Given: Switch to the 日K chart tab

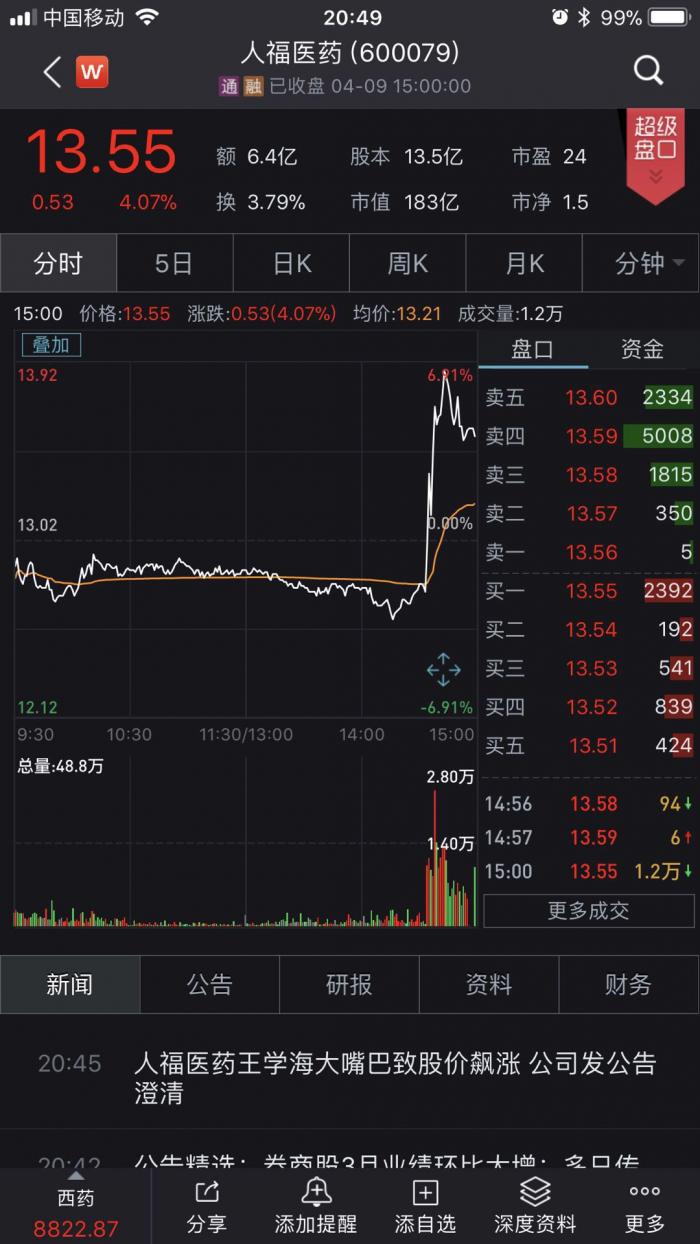Looking at the screenshot, I should (x=291, y=263).
